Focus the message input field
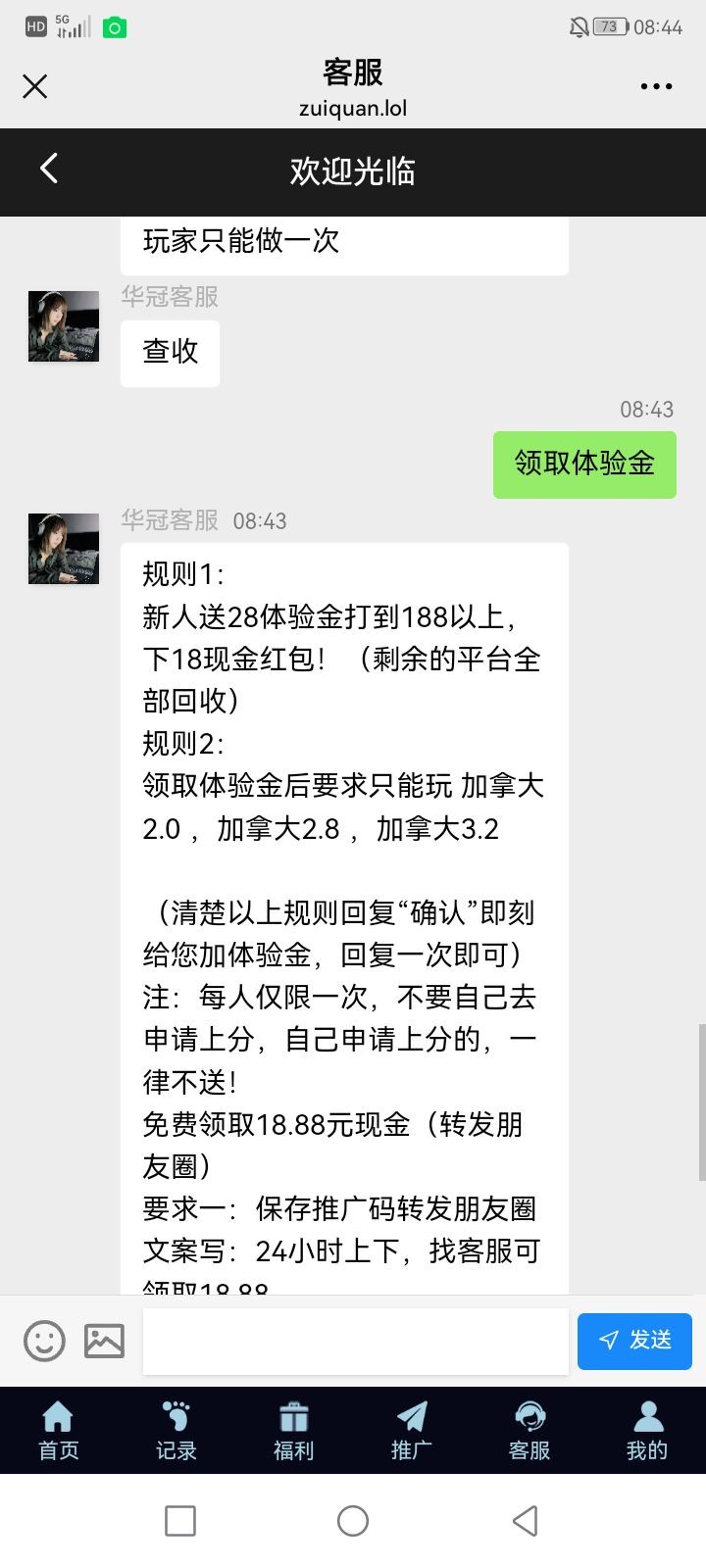This screenshot has width=706, height=1568. click(x=355, y=1340)
